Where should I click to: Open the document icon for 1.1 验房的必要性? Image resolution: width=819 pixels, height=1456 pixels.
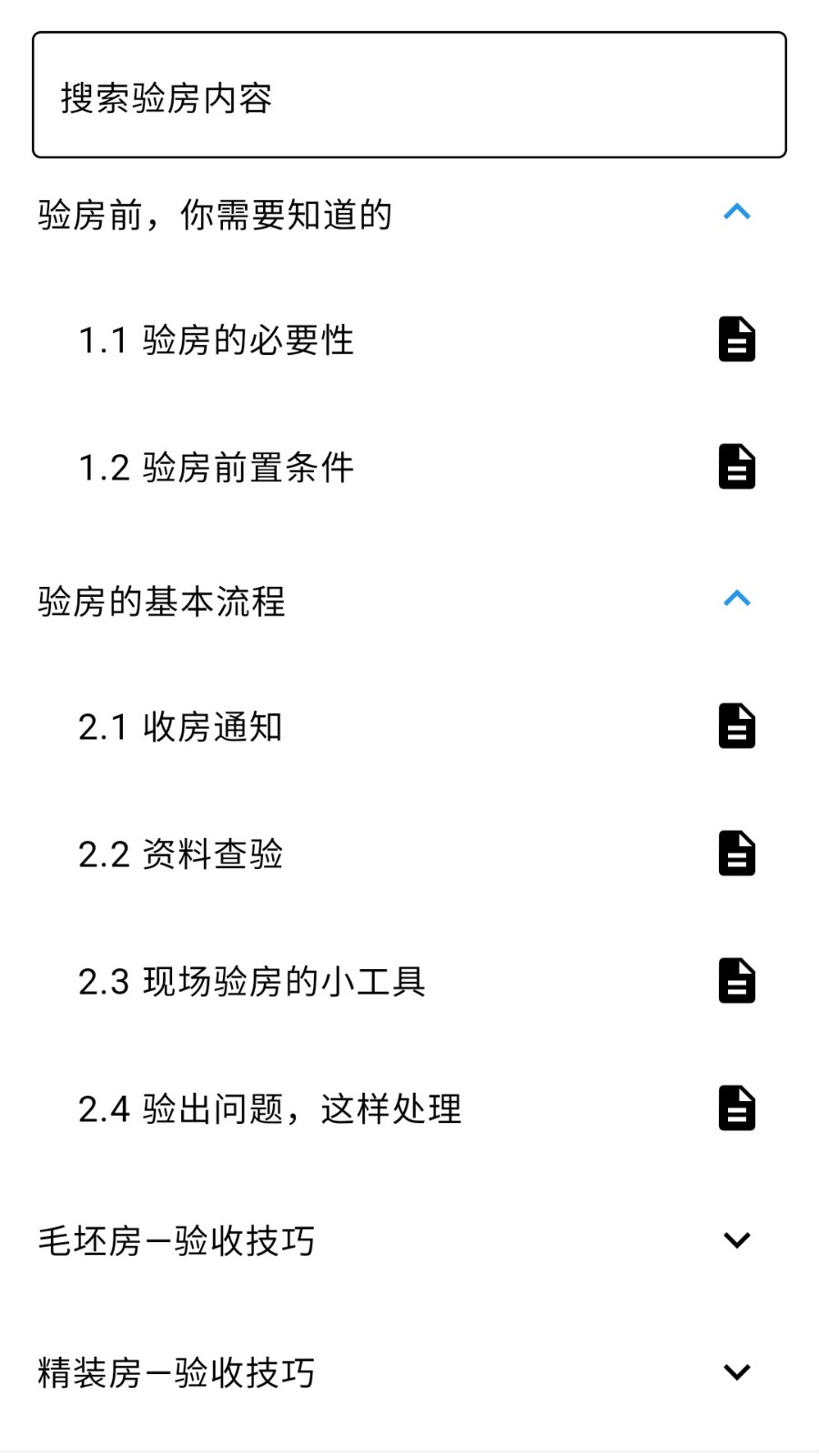tap(737, 340)
